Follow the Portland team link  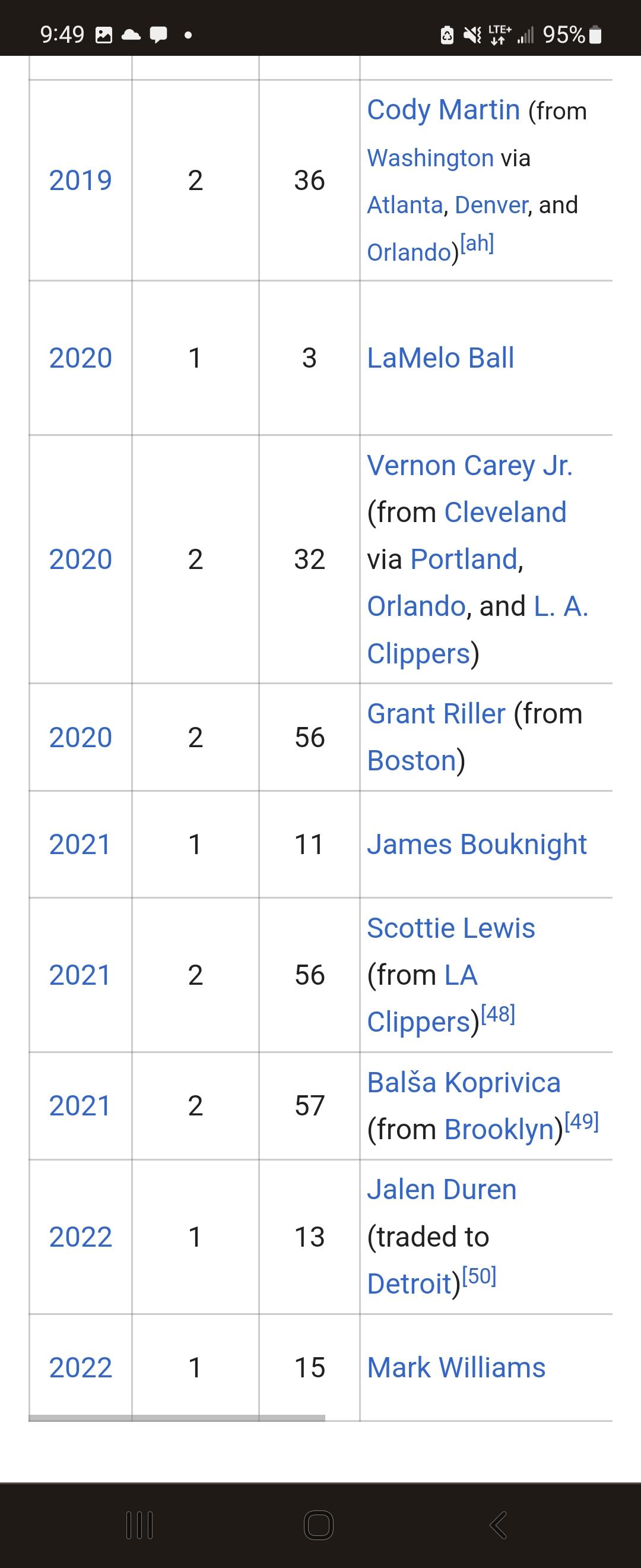tap(464, 559)
